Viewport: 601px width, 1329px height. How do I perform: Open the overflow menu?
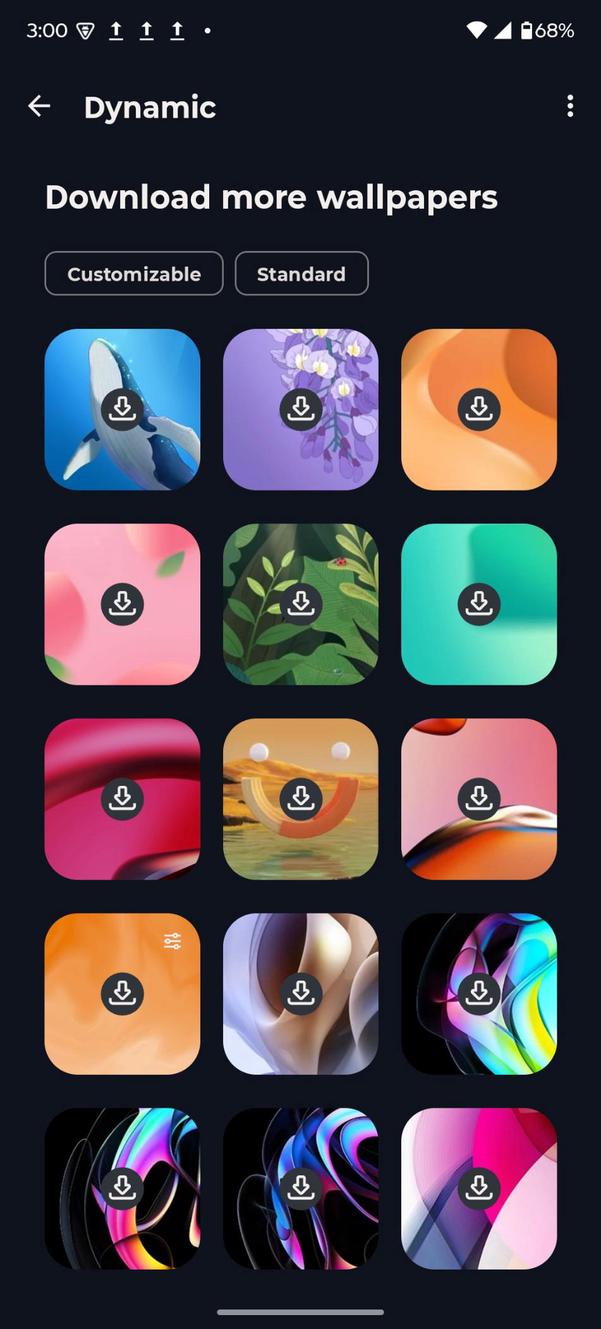pos(569,106)
